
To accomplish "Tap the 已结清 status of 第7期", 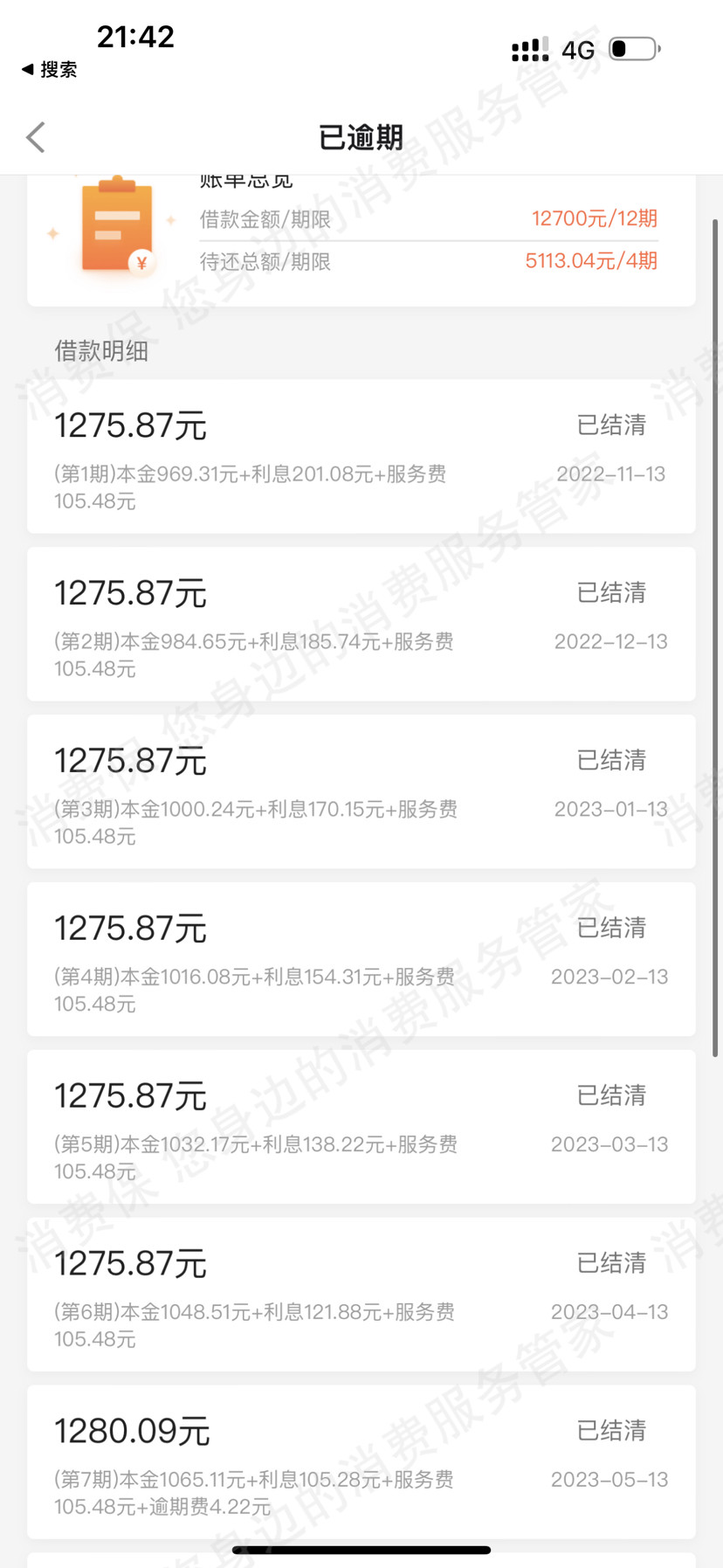I will click(x=610, y=1430).
